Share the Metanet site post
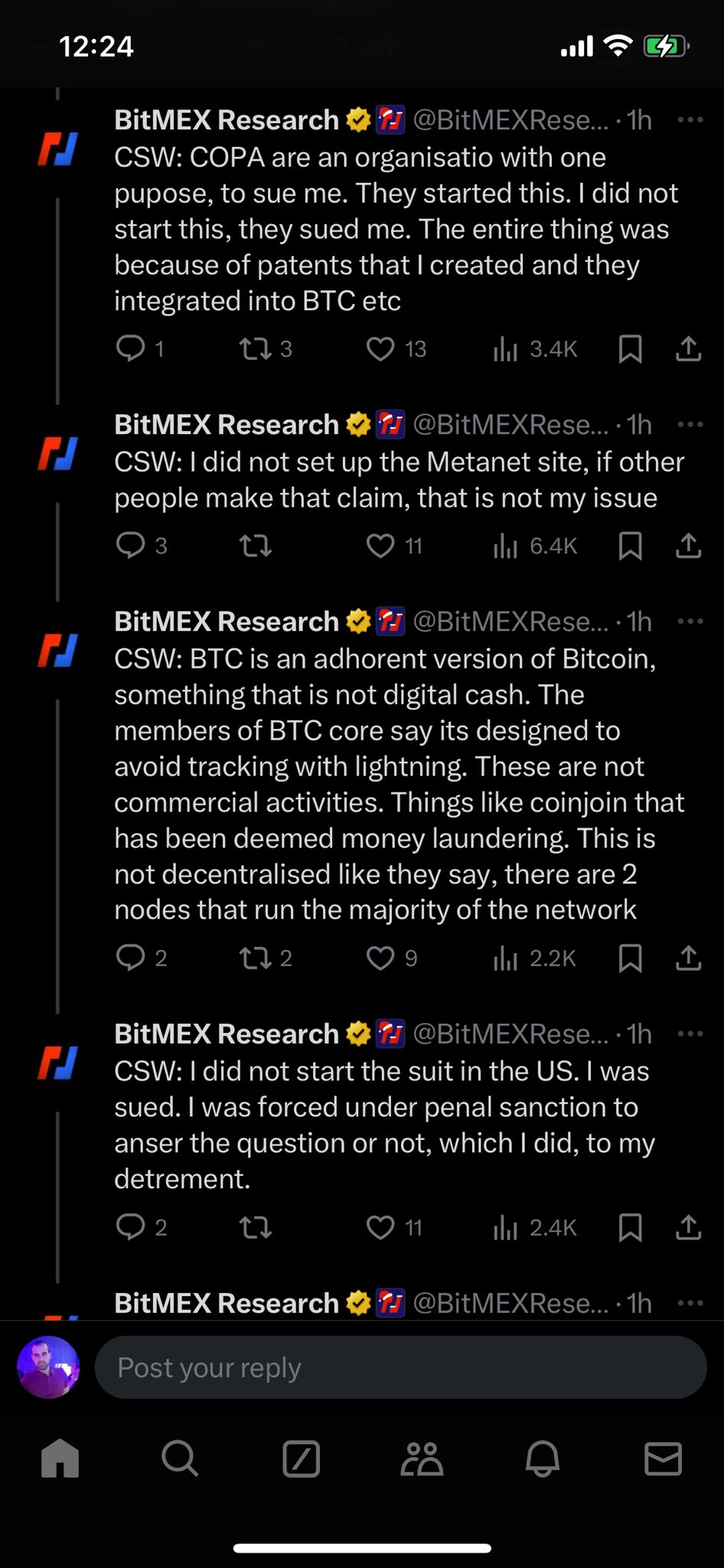724x1568 pixels. 689,546
